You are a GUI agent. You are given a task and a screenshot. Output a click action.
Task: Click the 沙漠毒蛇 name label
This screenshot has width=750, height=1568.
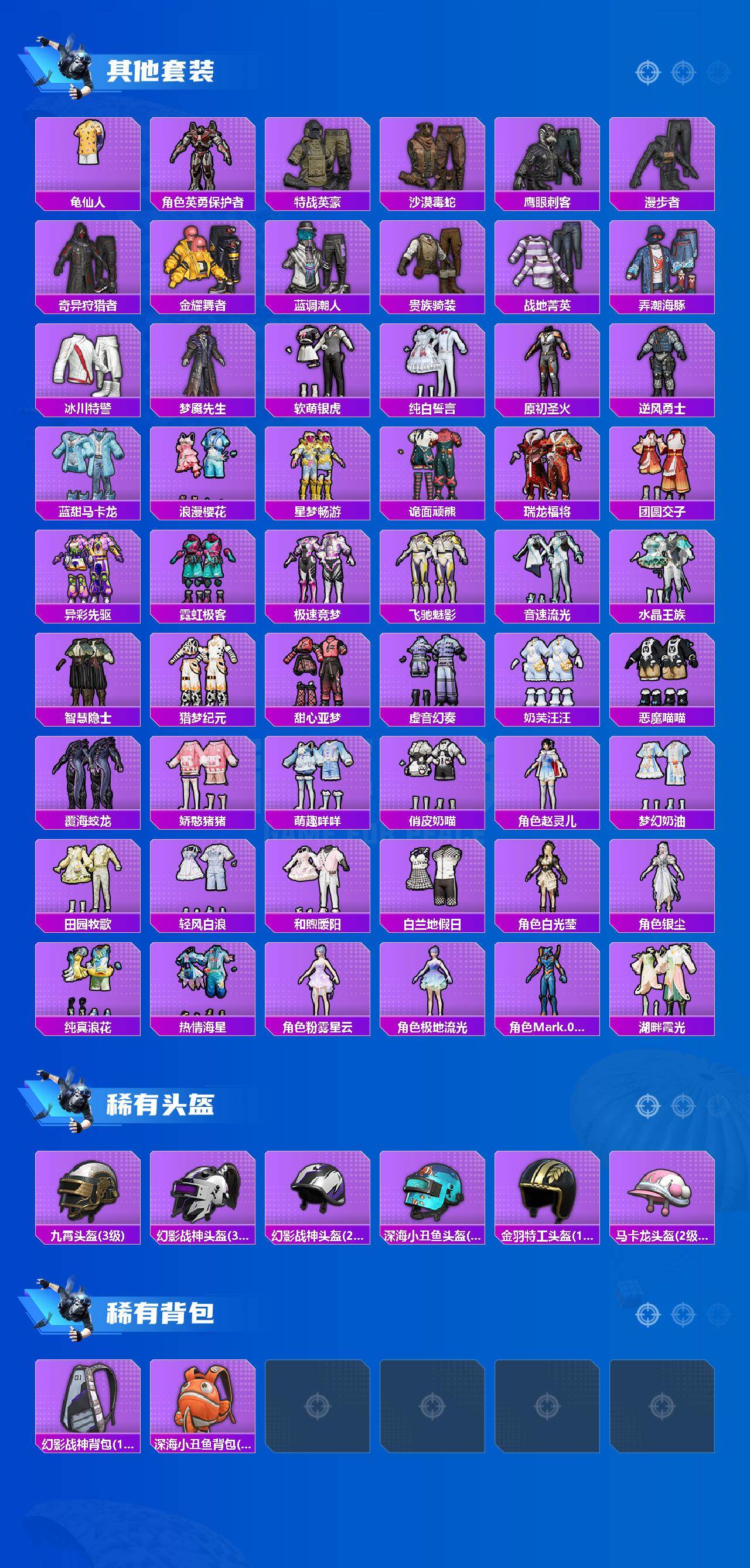pos(434,201)
